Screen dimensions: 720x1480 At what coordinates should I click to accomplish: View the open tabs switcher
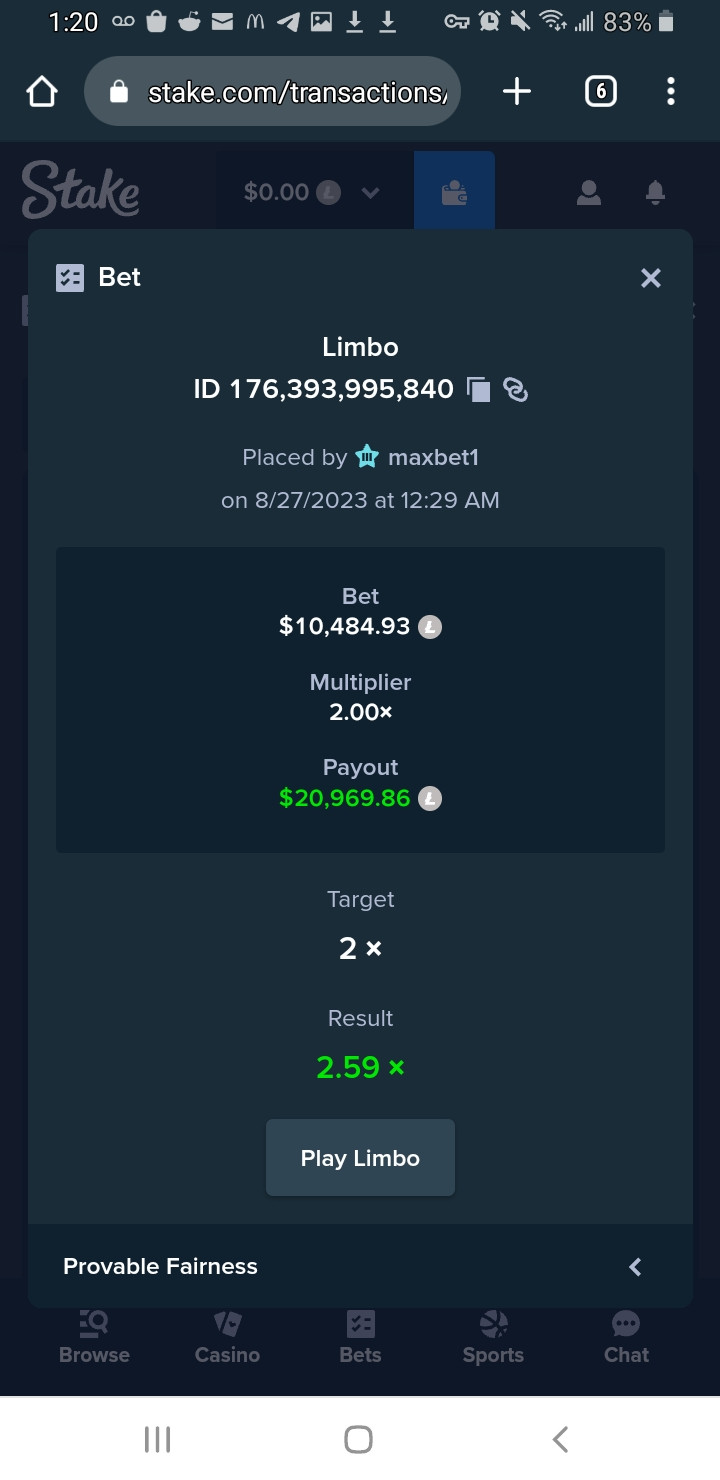[x=600, y=92]
